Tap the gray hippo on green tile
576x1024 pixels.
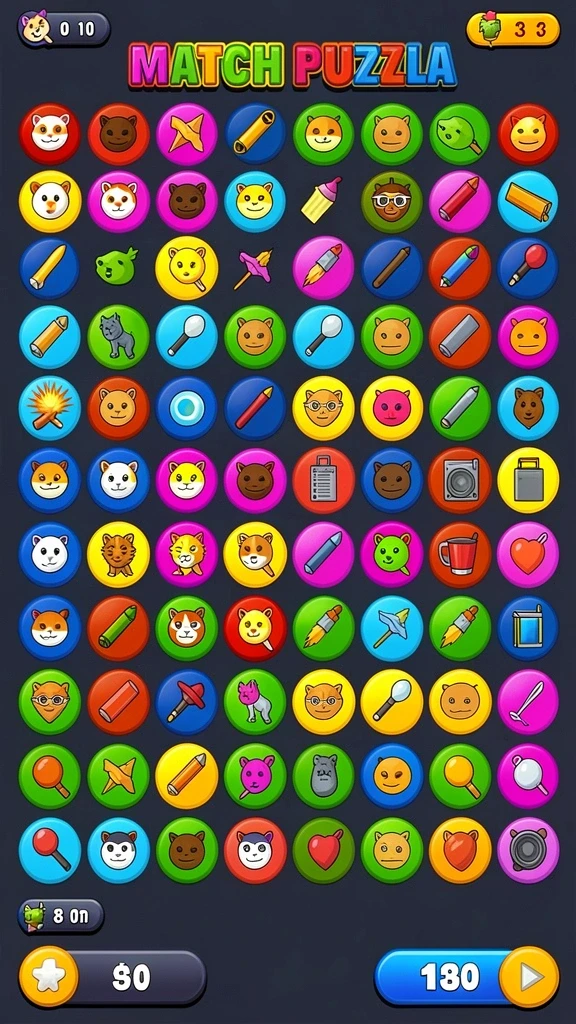[x=324, y=775]
